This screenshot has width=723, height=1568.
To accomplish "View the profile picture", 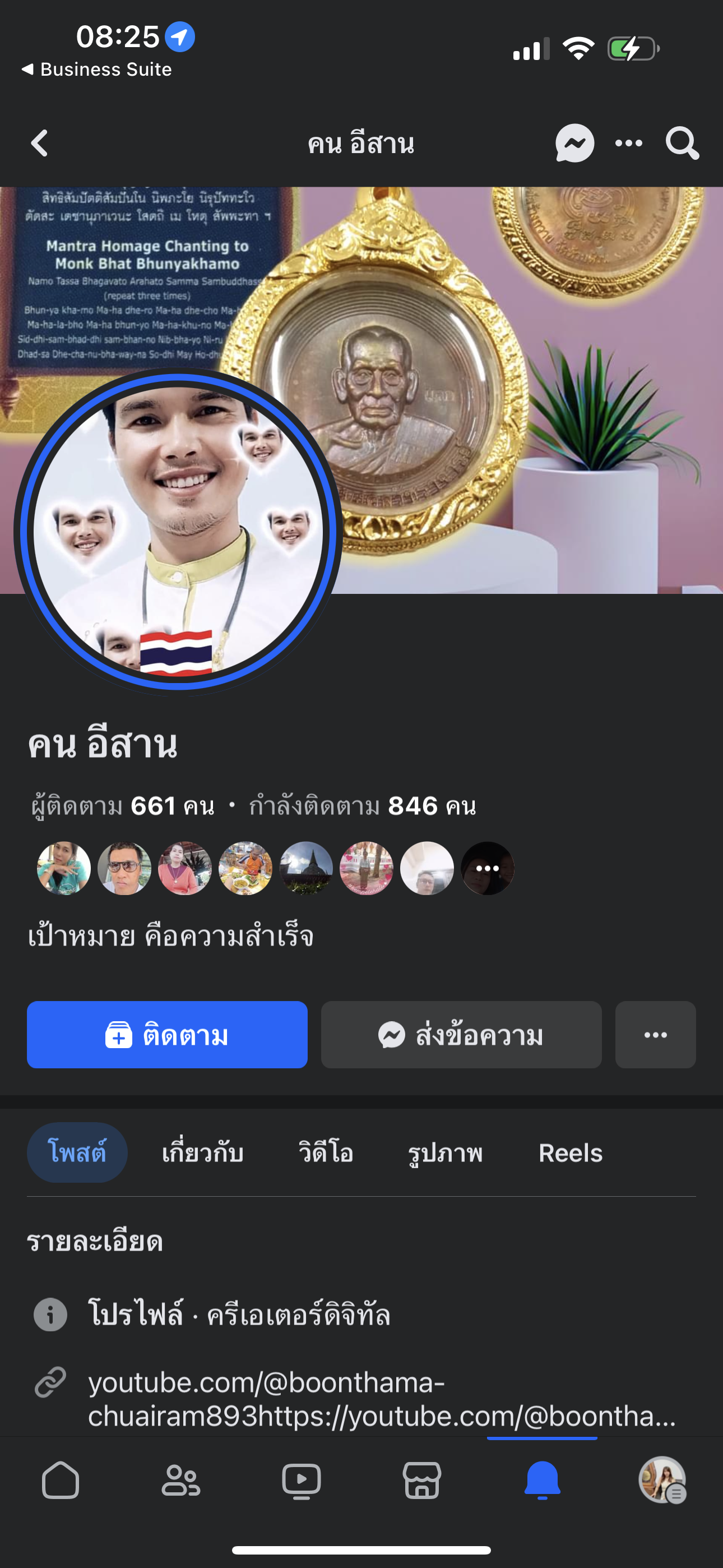I will click(178, 531).
